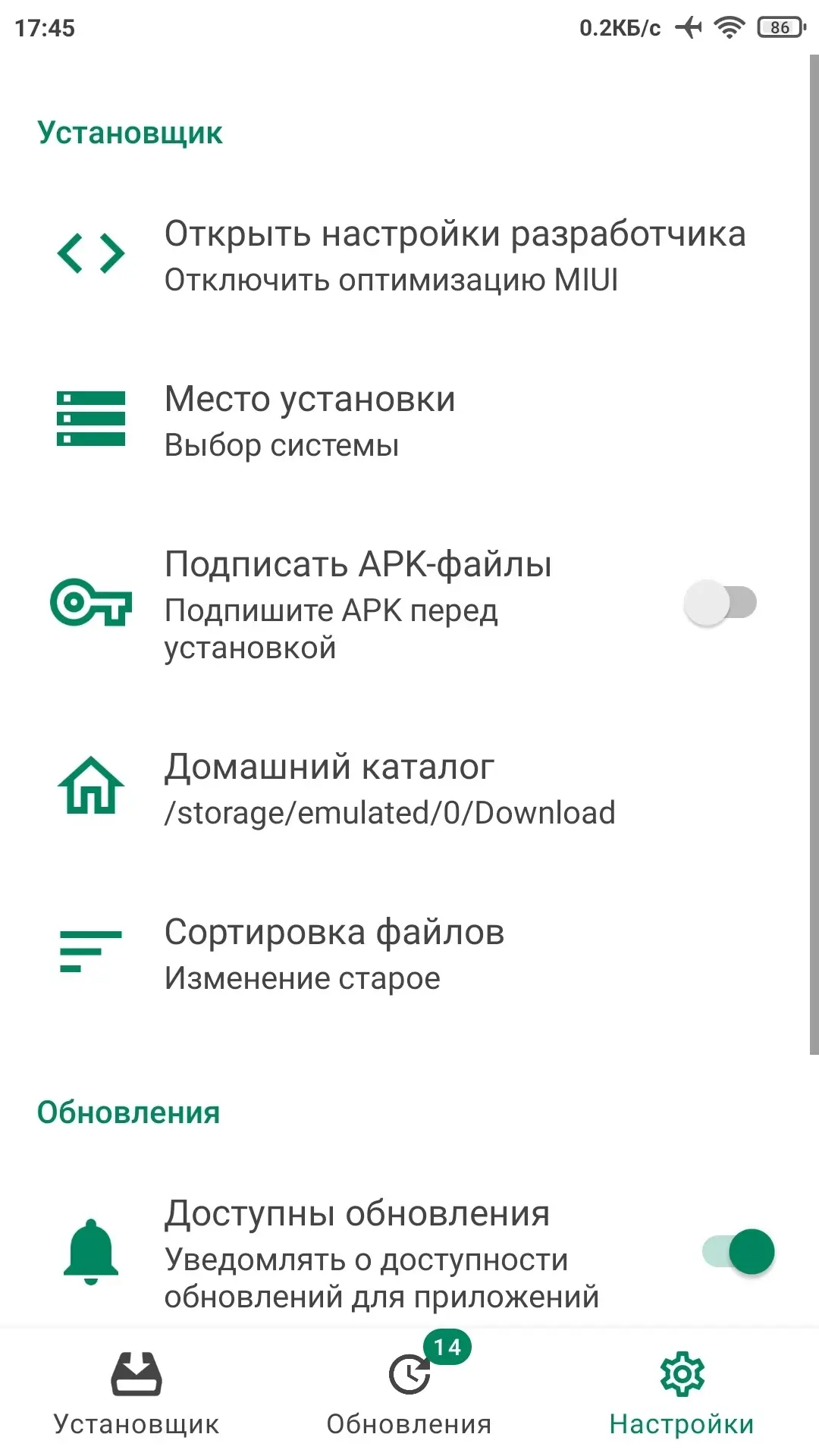Open Сортировка файлов options
The width and height of the screenshot is (819, 1456).
click(x=409, y=954)
